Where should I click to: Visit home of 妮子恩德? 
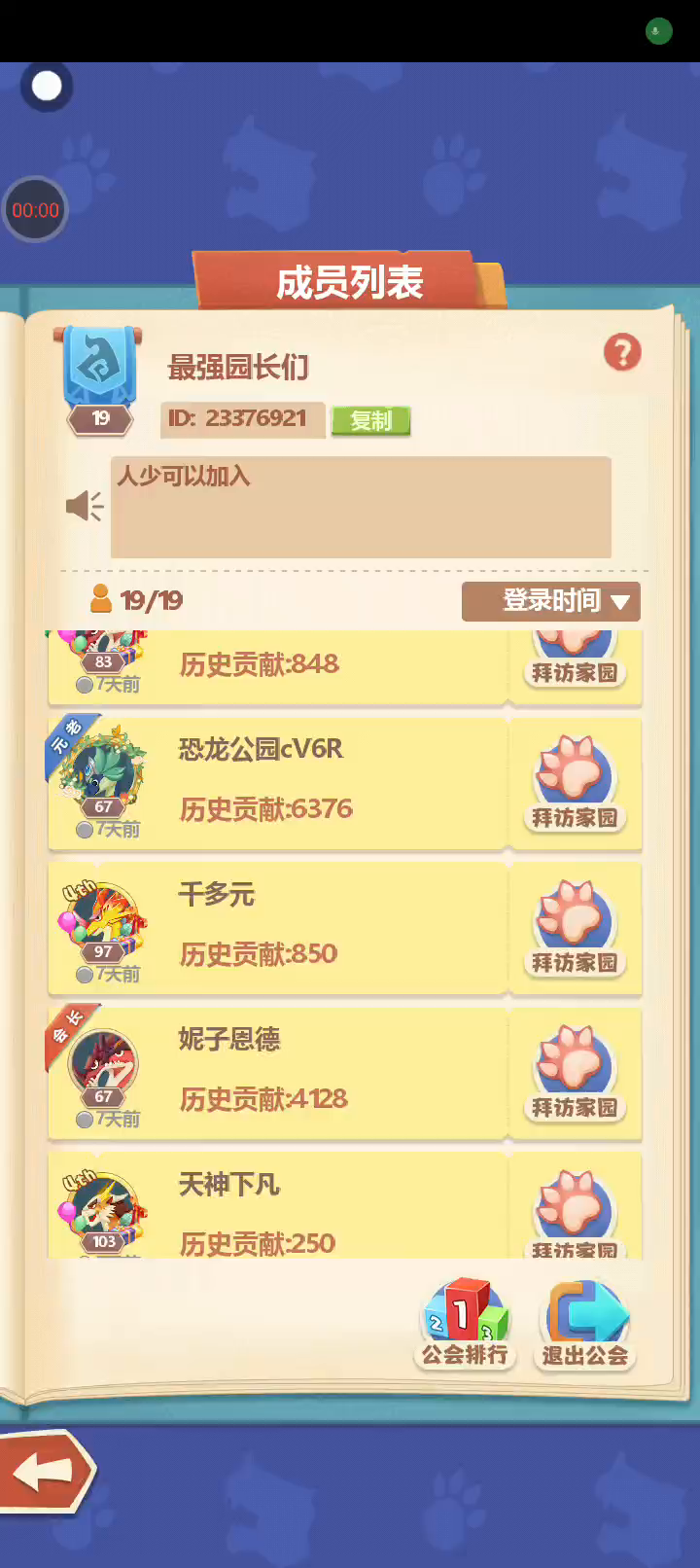[575, 1074]
